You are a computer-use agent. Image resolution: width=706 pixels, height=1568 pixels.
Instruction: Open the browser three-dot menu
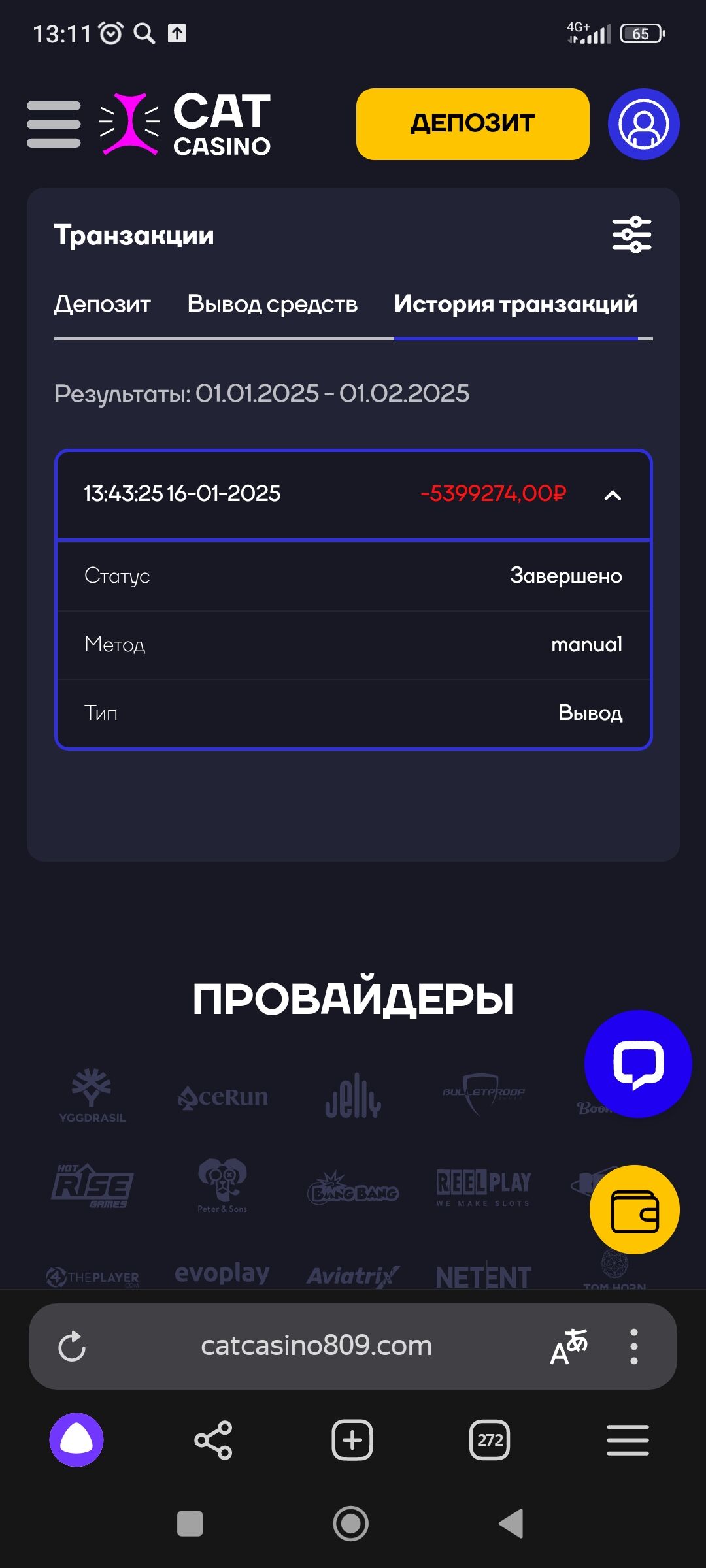click(633, 1347)
